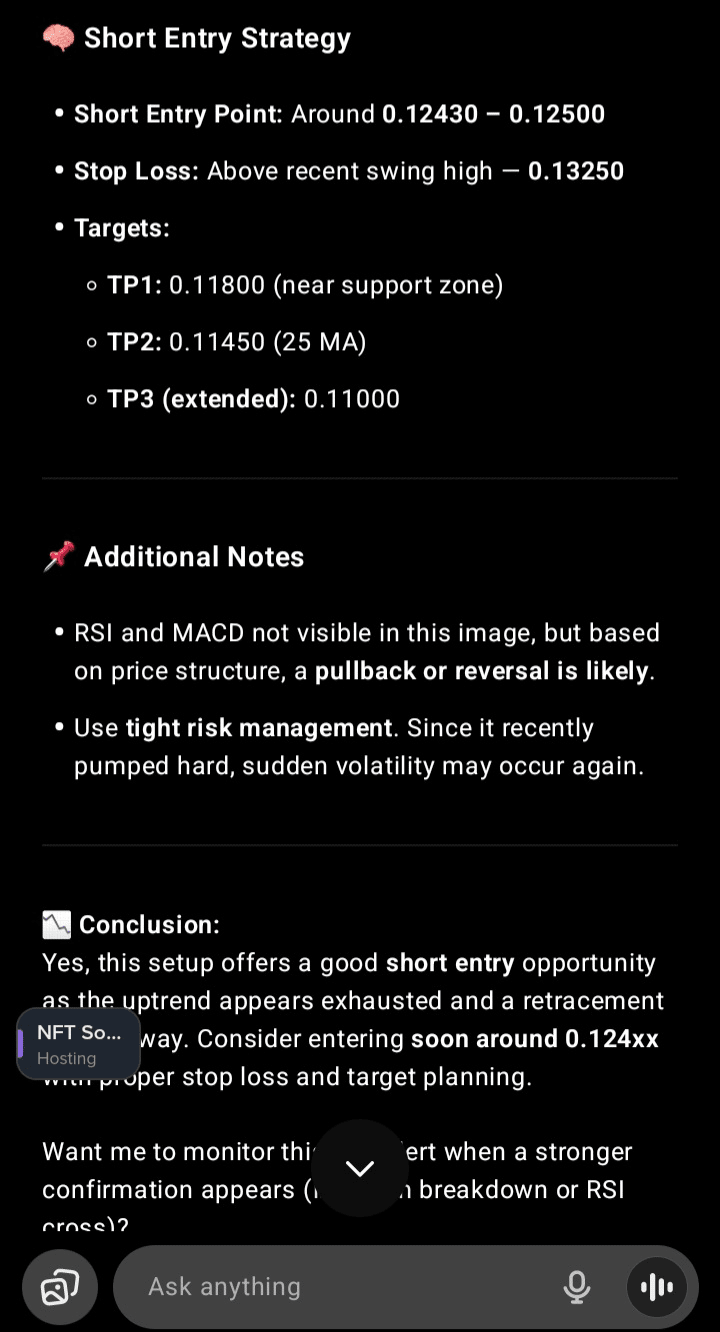Start voice dictation with the microphone
This screenshot has width=720, height=1332.
(577, 1287)
